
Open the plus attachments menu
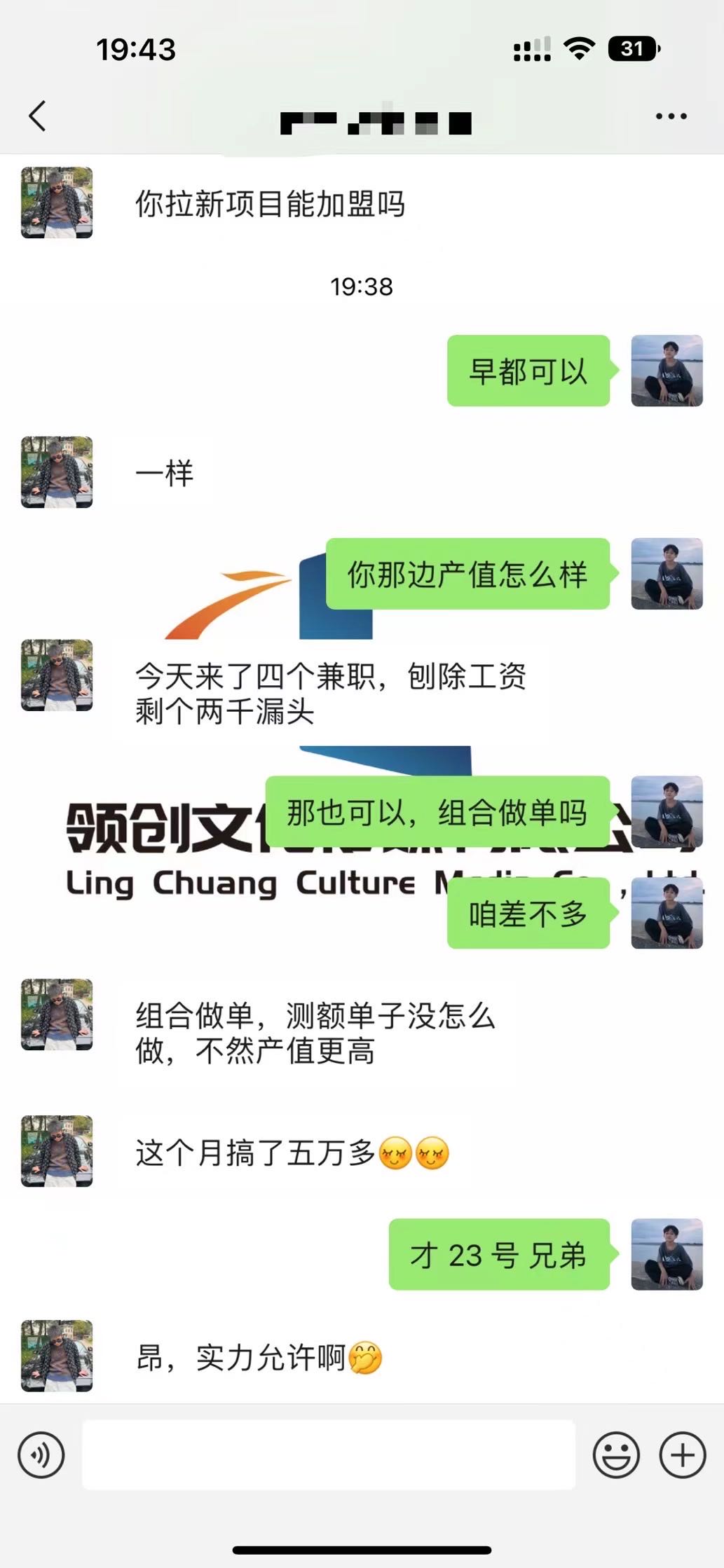tap(682, 1455)
